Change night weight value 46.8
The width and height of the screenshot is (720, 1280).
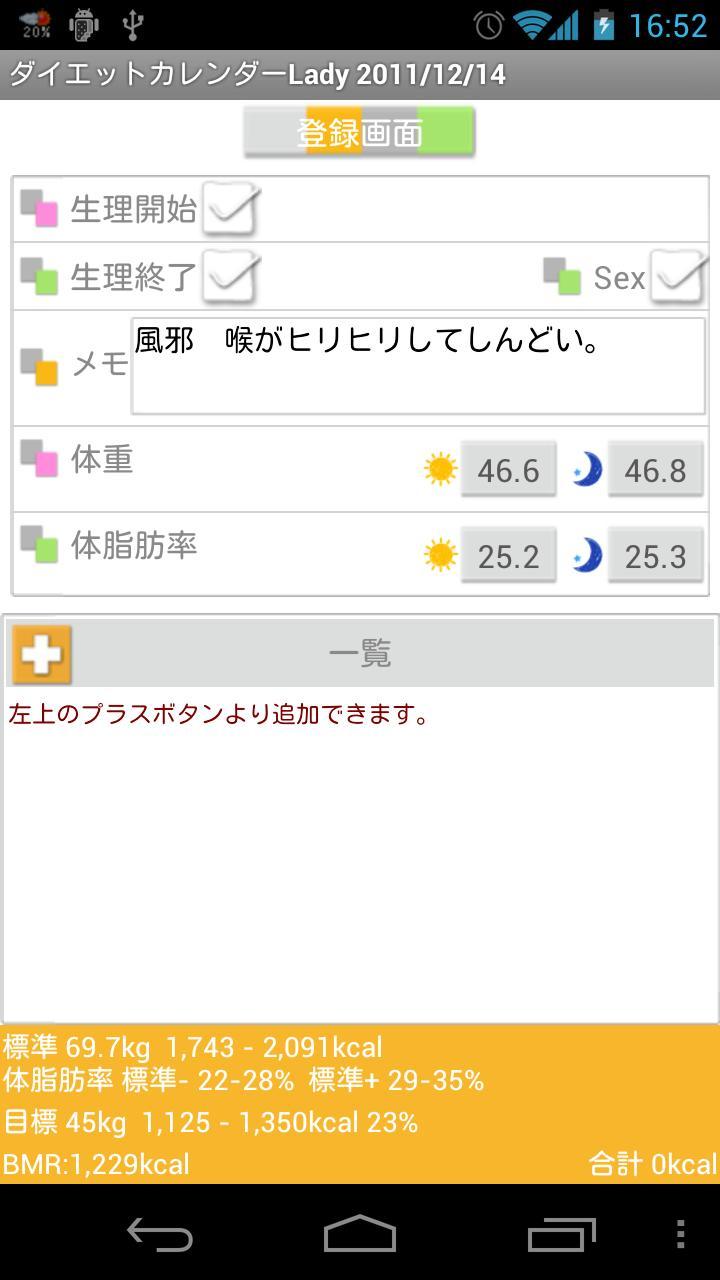pos(655,470)
